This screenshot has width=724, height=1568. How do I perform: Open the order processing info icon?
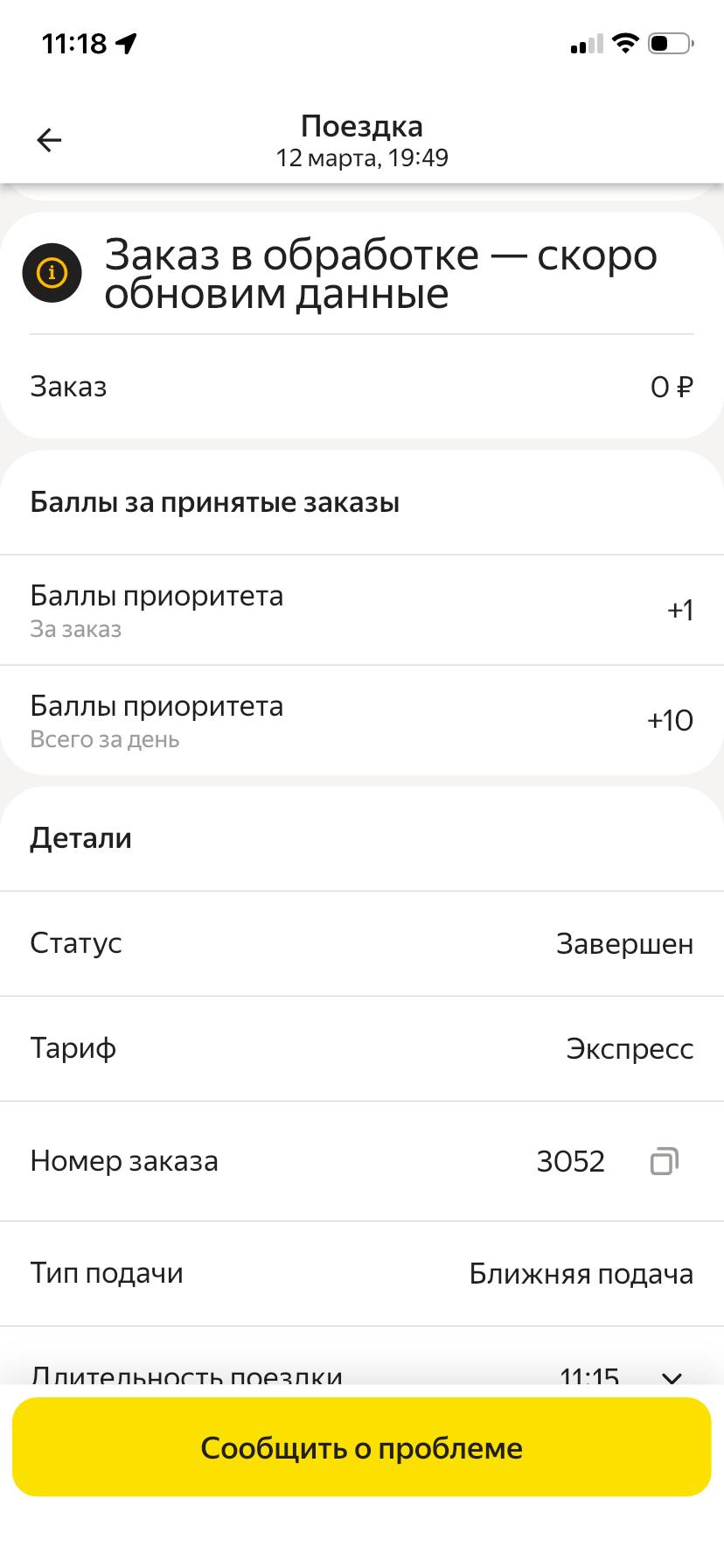[x=52, y=273]
